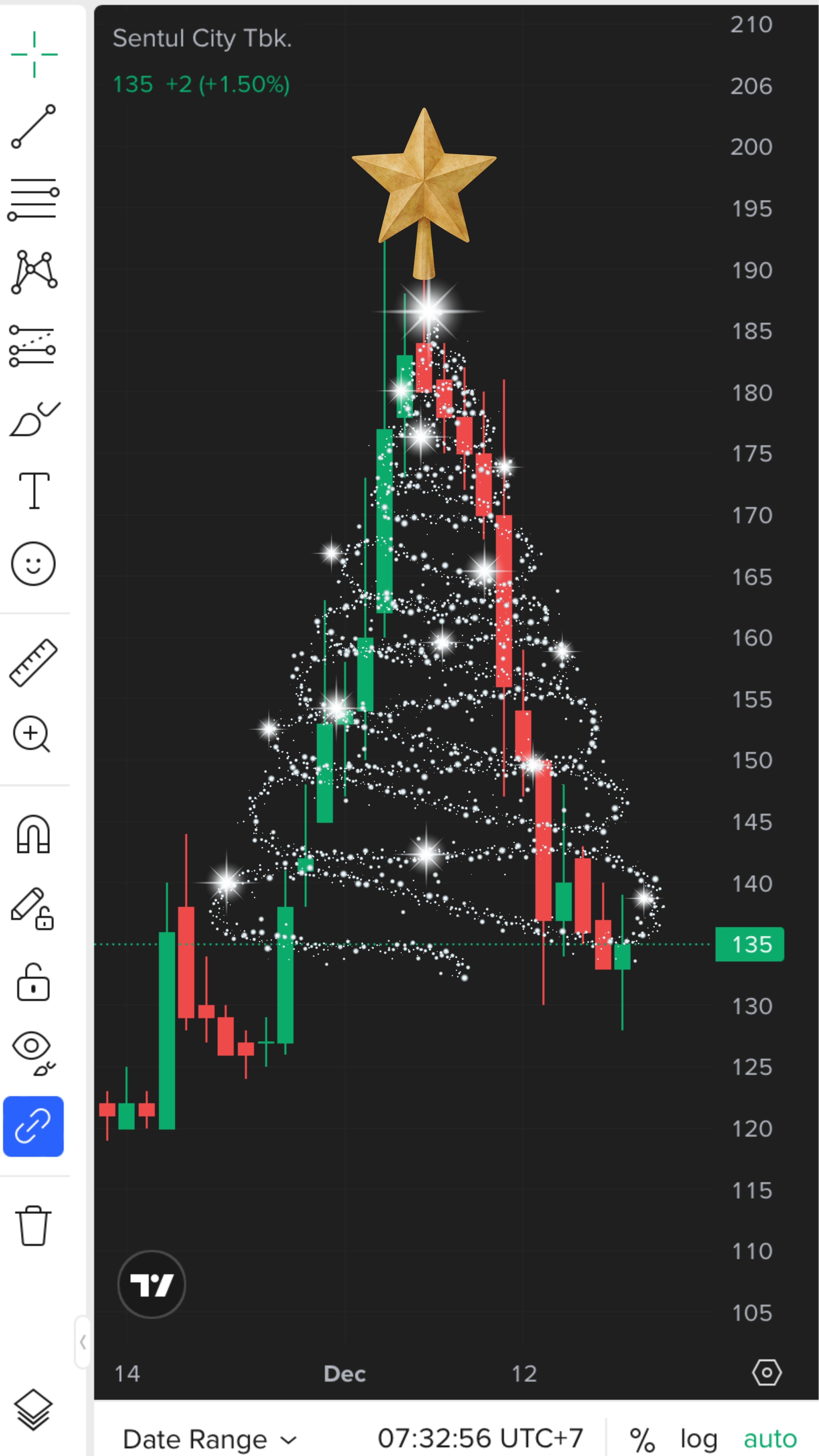The width and height of the screenshot is (819, 1456).
Task: Remove drawings with the trash icon
Action: pos(33,1225)
